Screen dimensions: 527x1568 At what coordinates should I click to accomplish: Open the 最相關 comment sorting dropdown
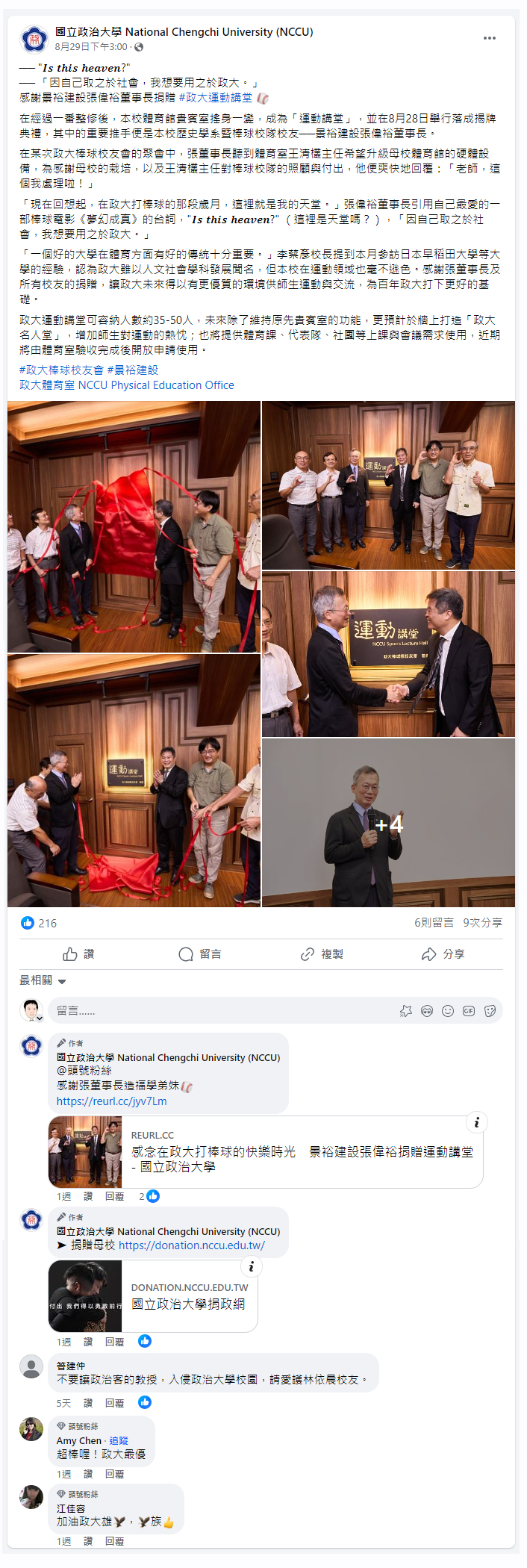click(43, 980)
